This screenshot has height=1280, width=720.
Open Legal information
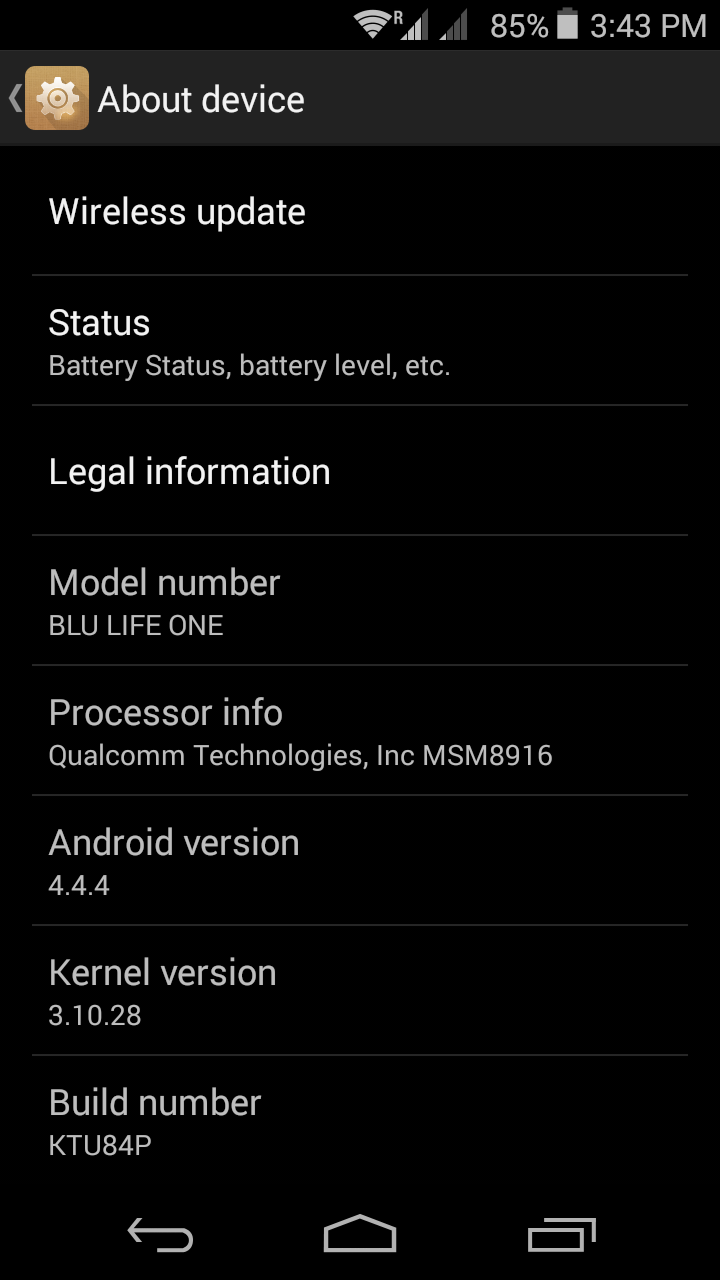pos(360,471)
